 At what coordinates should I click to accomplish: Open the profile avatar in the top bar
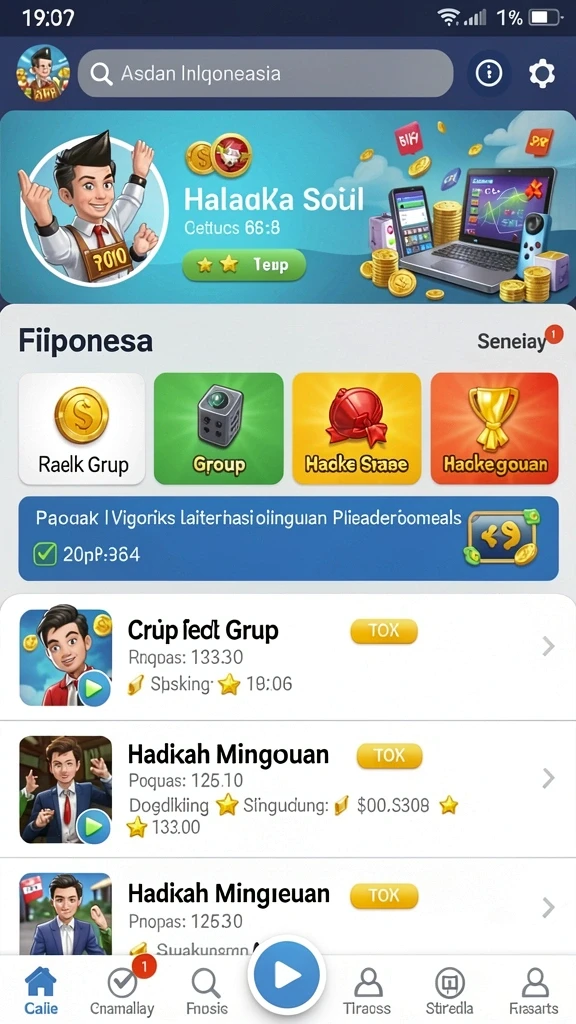[x=43, y=73]
